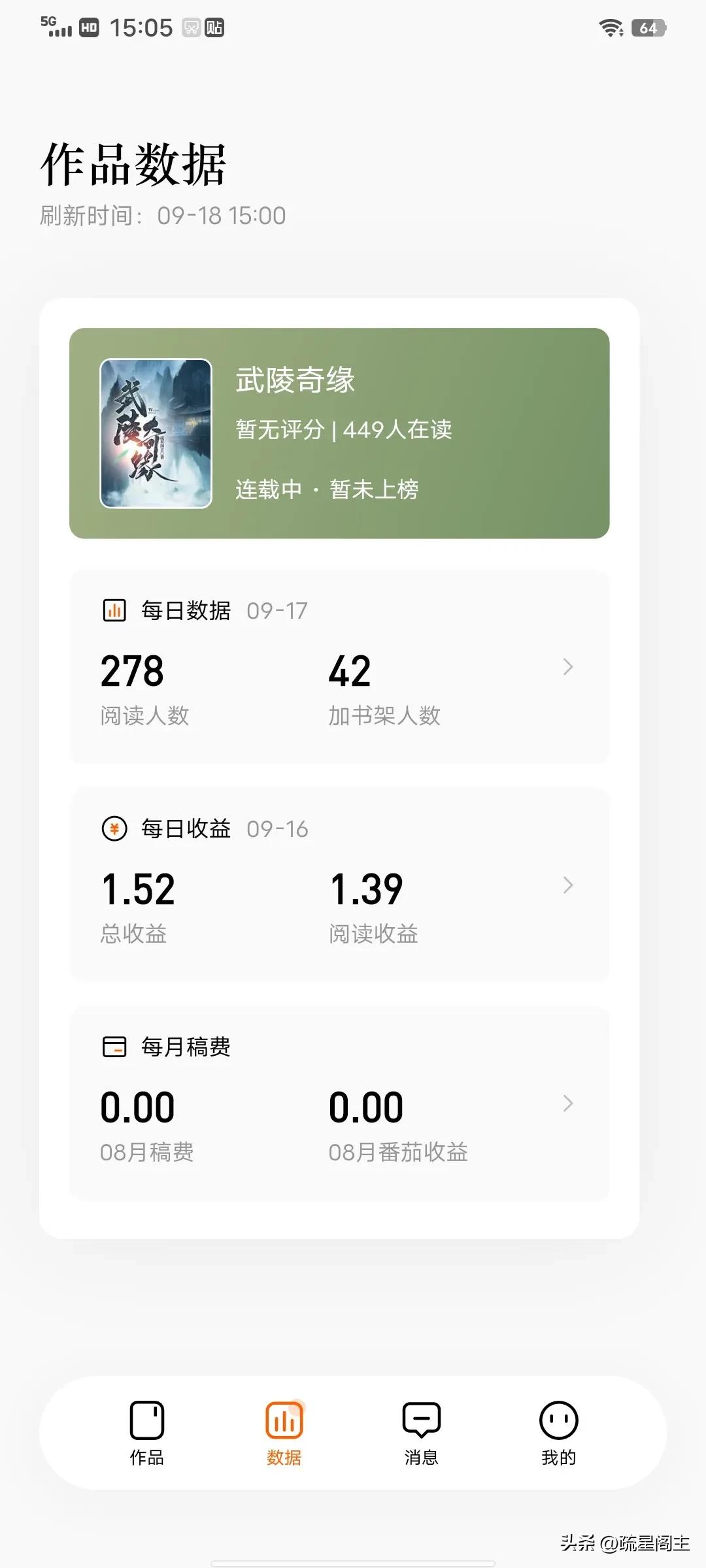Select the 每日数据 bar chart icon
706x1568 pixels.
[114, 610]
